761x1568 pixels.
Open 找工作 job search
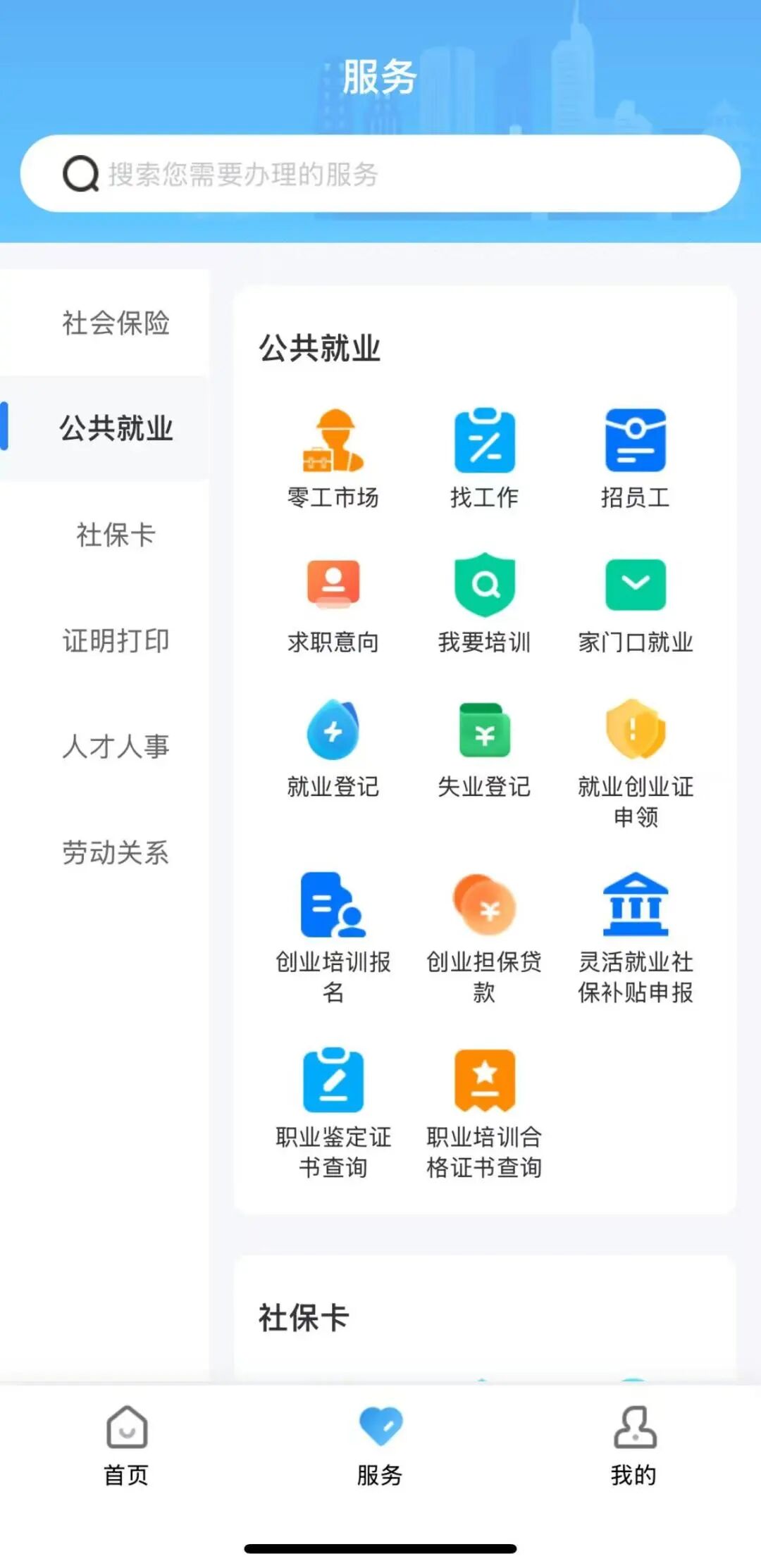click(x=484, y=458)
